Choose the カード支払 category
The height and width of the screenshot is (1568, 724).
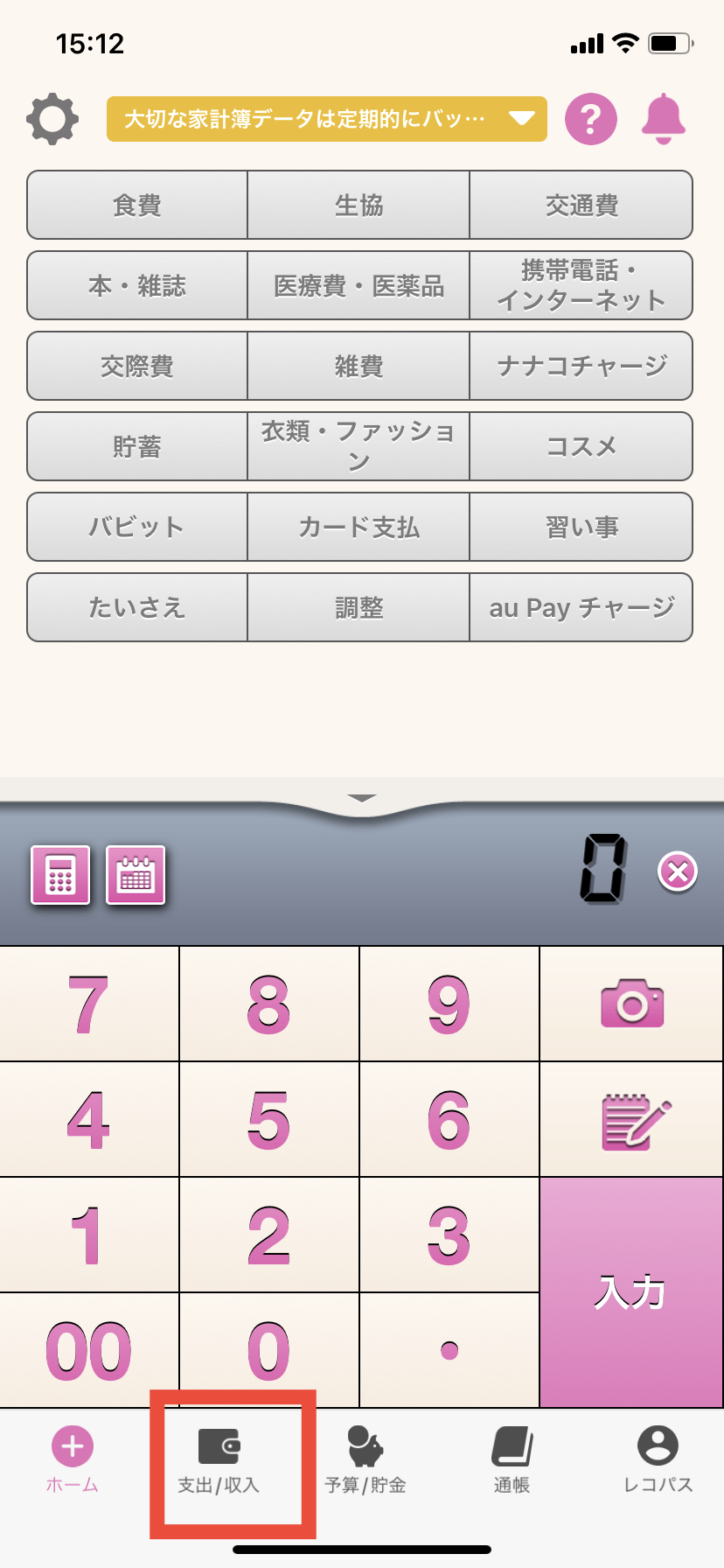point(359,528)
